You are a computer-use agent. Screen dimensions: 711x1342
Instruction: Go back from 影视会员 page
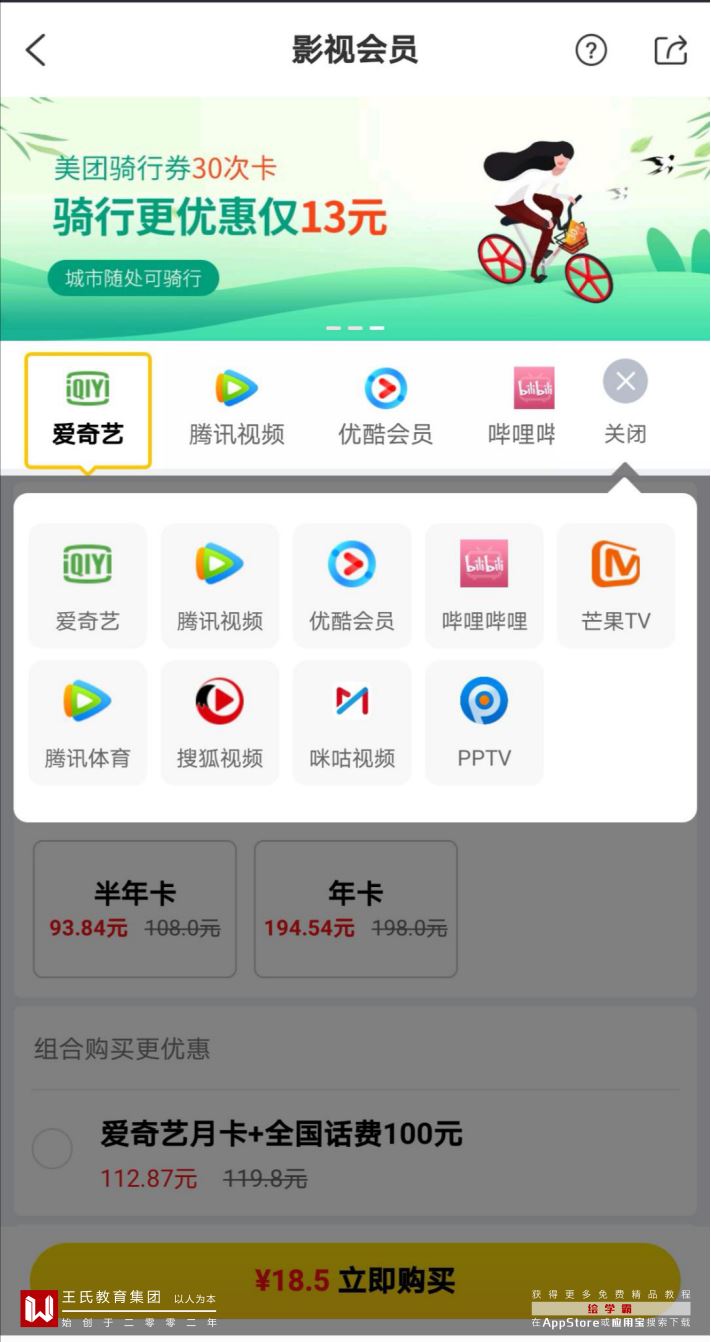pos(36,50)
